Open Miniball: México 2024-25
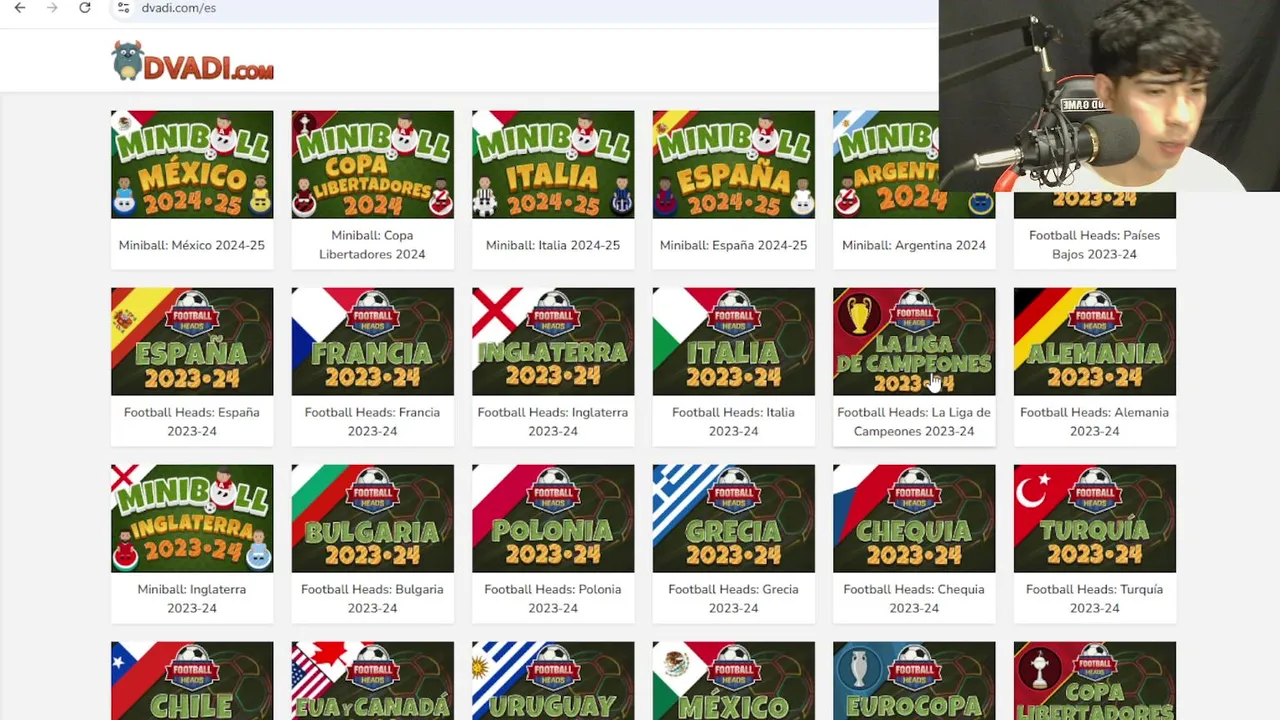Viewport: 1280px width, 720px height. click(x=192, y=165)
